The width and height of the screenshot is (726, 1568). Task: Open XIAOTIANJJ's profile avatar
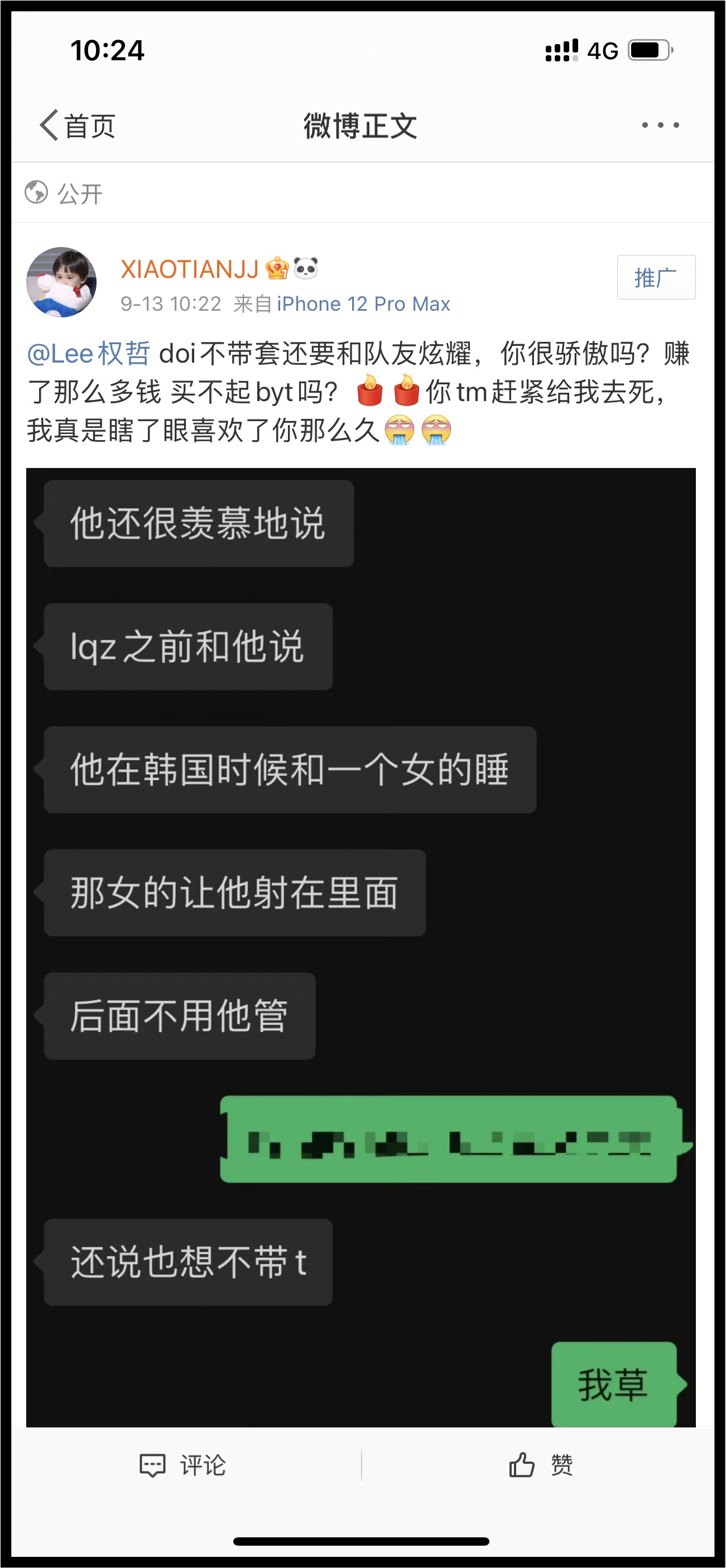(x=61, y=282)
